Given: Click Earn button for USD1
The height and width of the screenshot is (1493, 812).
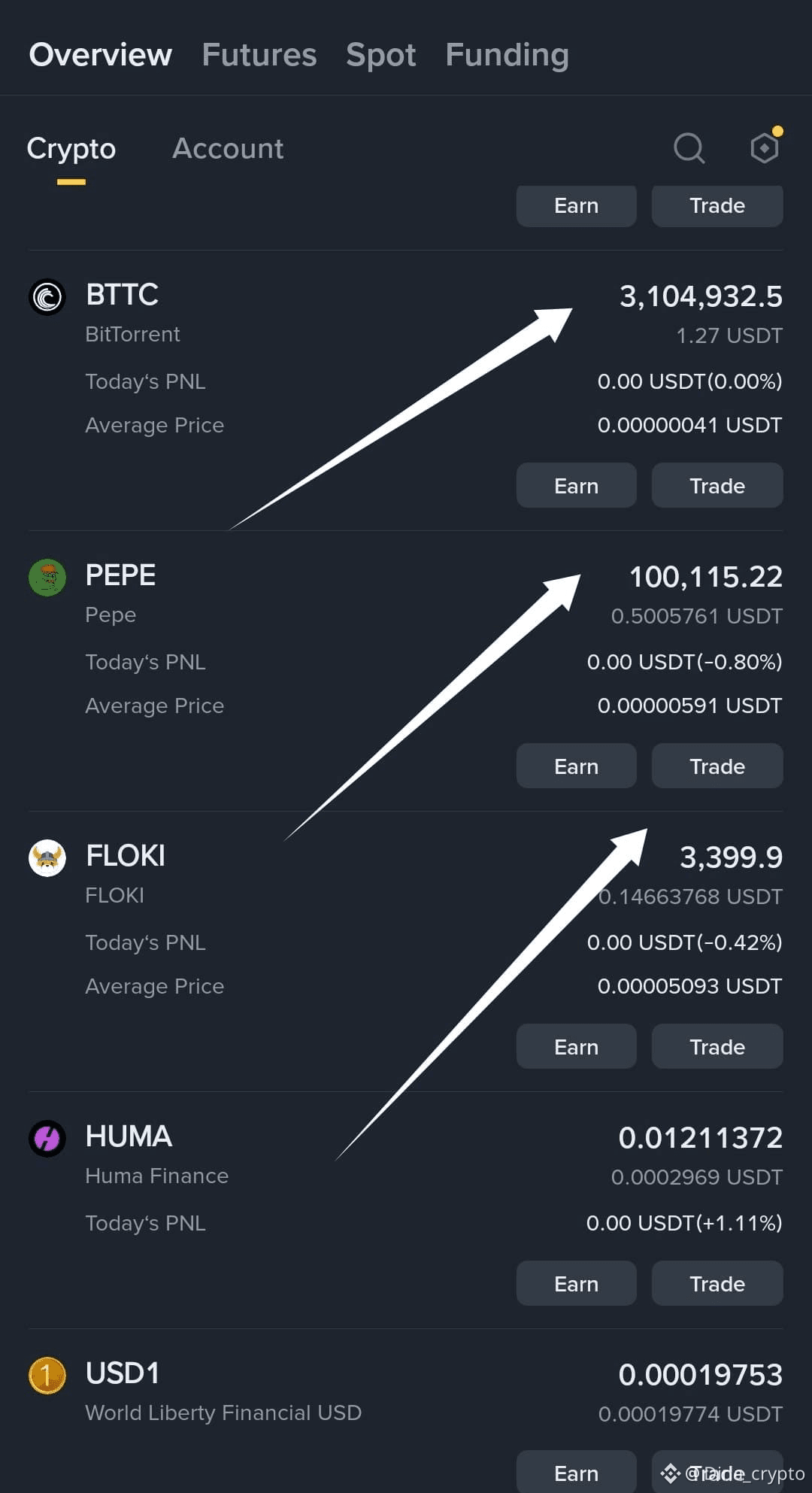Looking at the screenshot, I should coord(576,1472).
